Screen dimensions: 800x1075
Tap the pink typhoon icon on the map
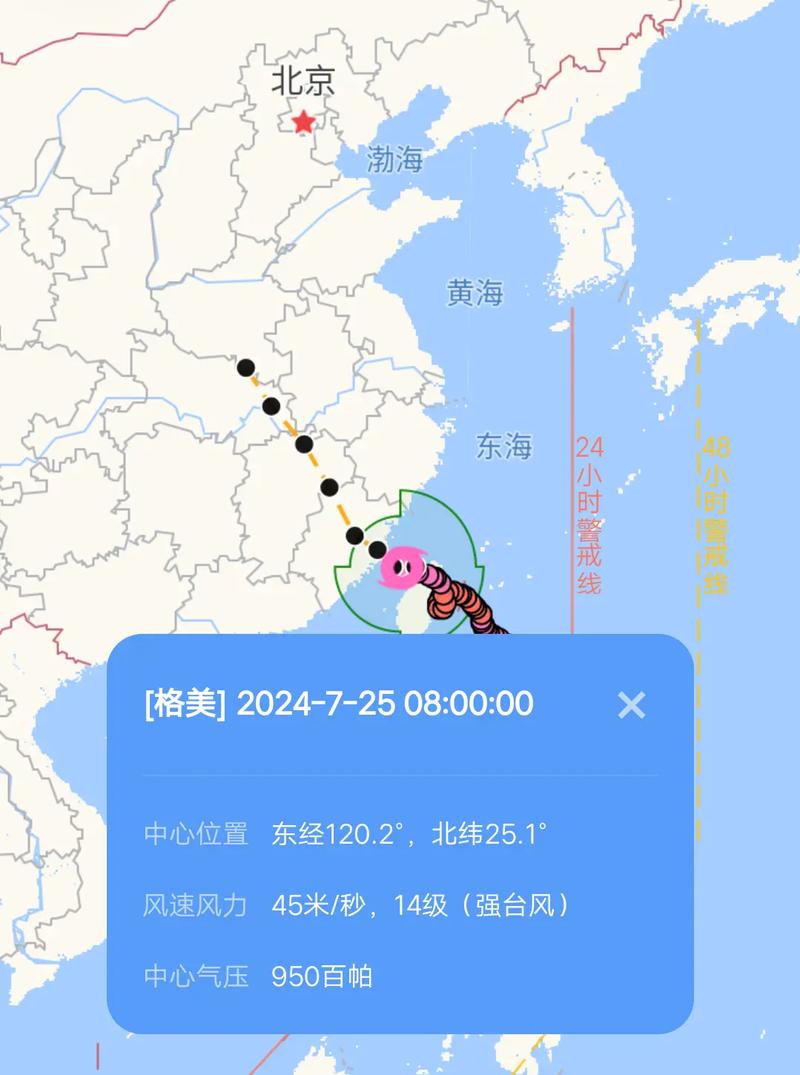(x=400, y=567)
